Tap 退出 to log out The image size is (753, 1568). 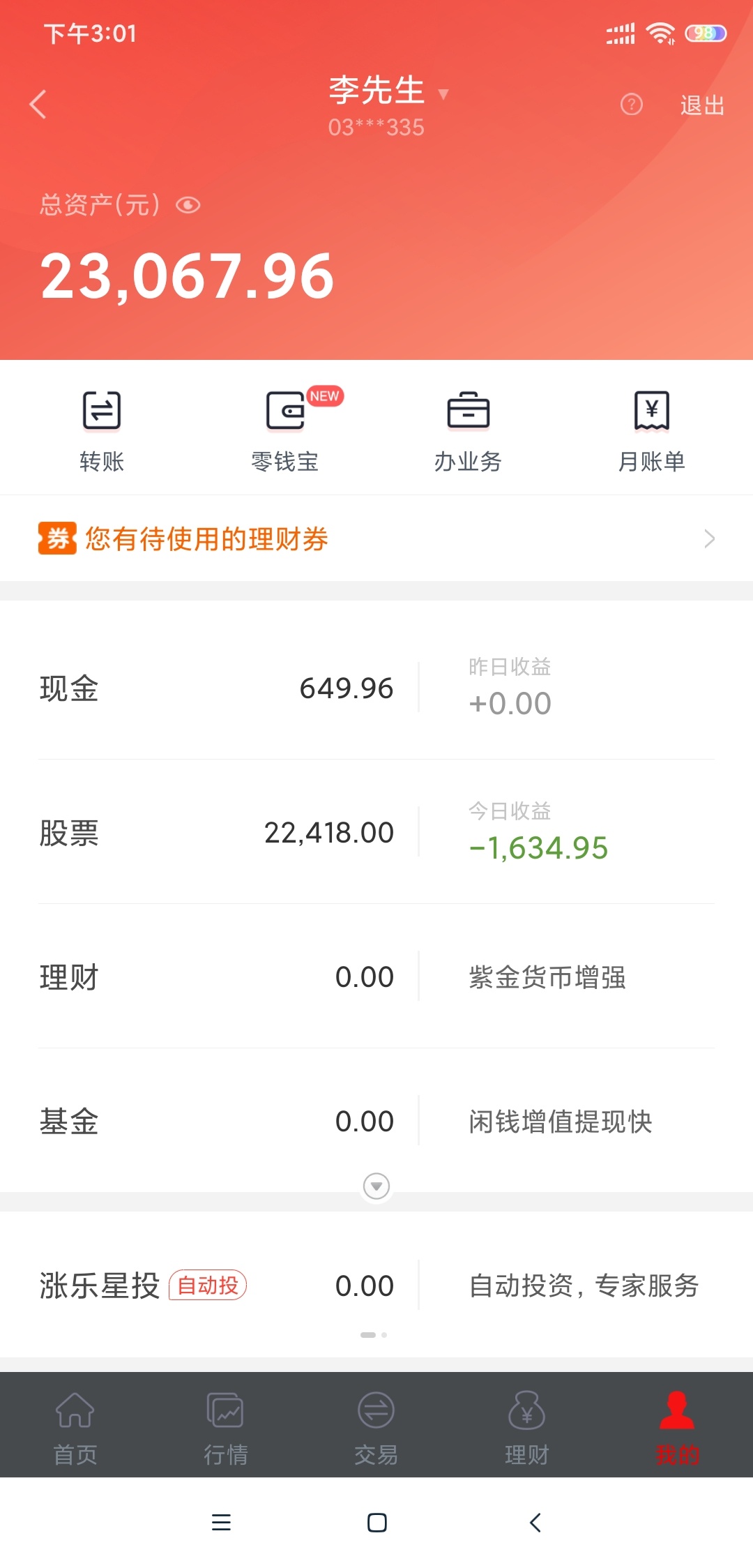point(702,105)
